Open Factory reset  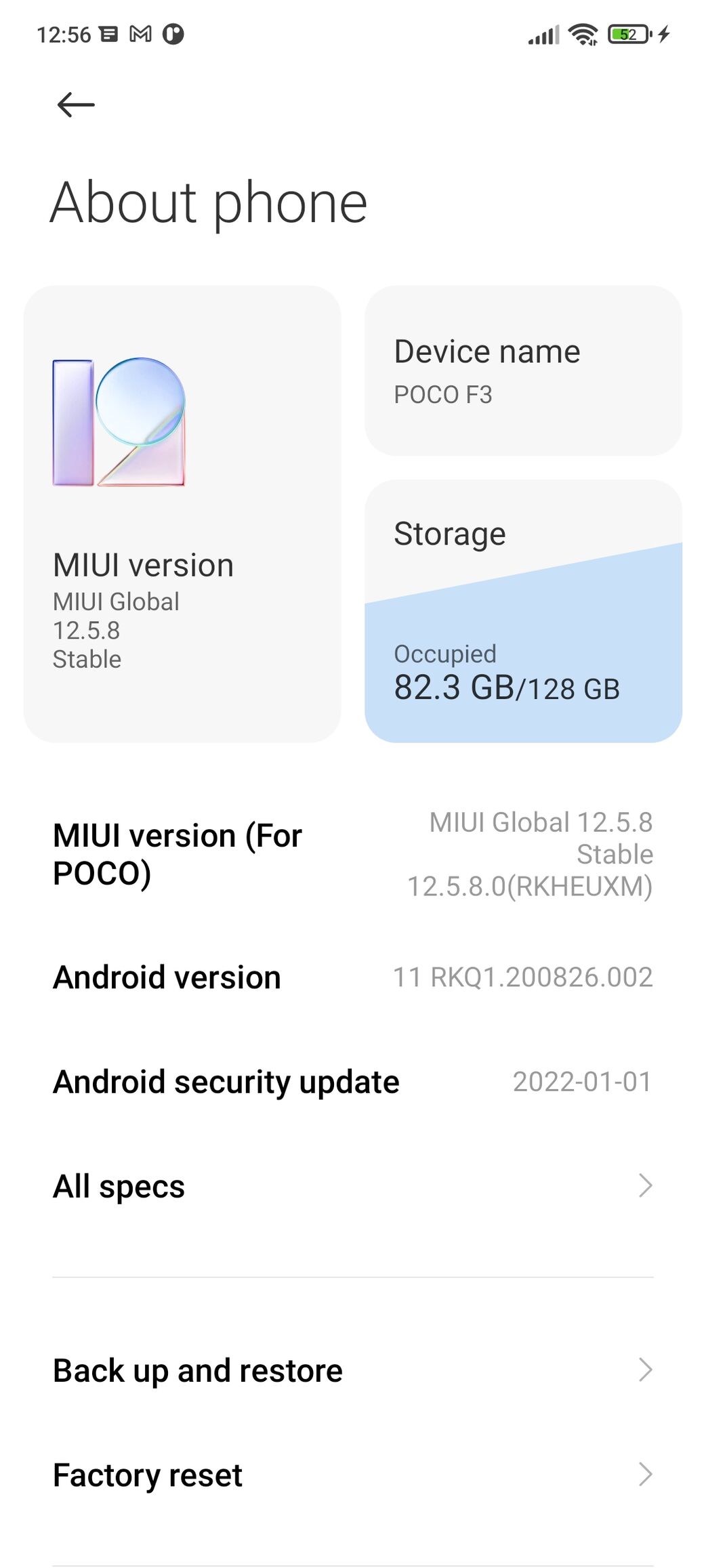tap(352, 1475)
